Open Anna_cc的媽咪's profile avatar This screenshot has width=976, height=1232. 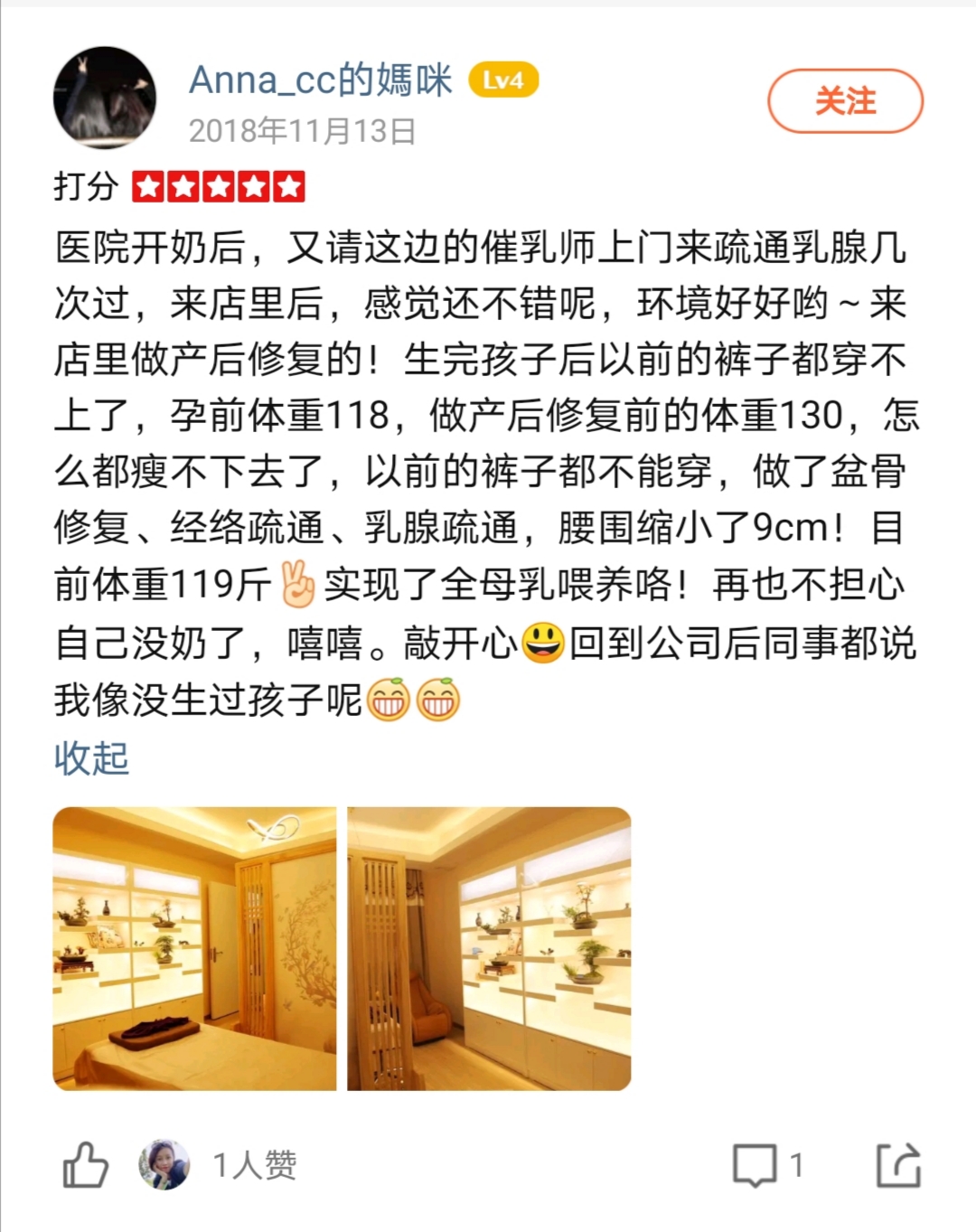point(105,98)
